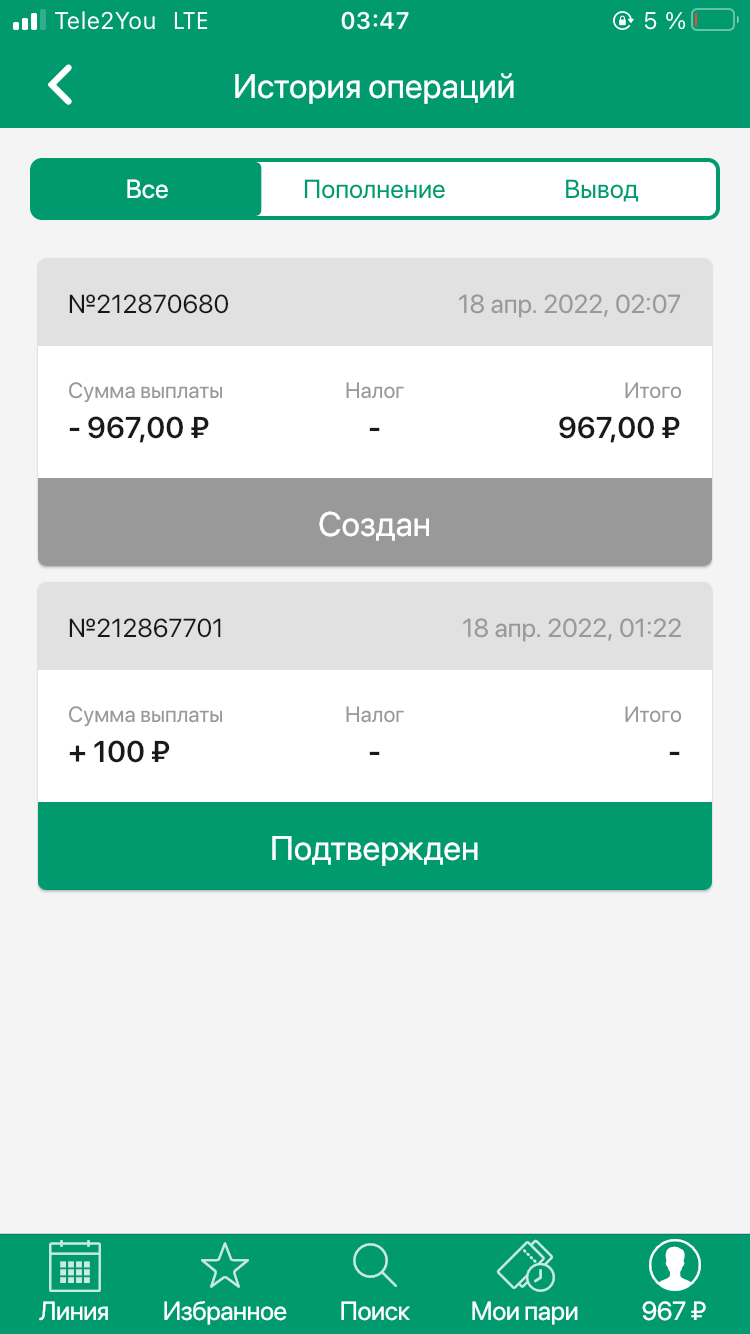The width and height of the screenshot is (750, 1334).
Task: Go back using the arrow
Action: (61, 86)
